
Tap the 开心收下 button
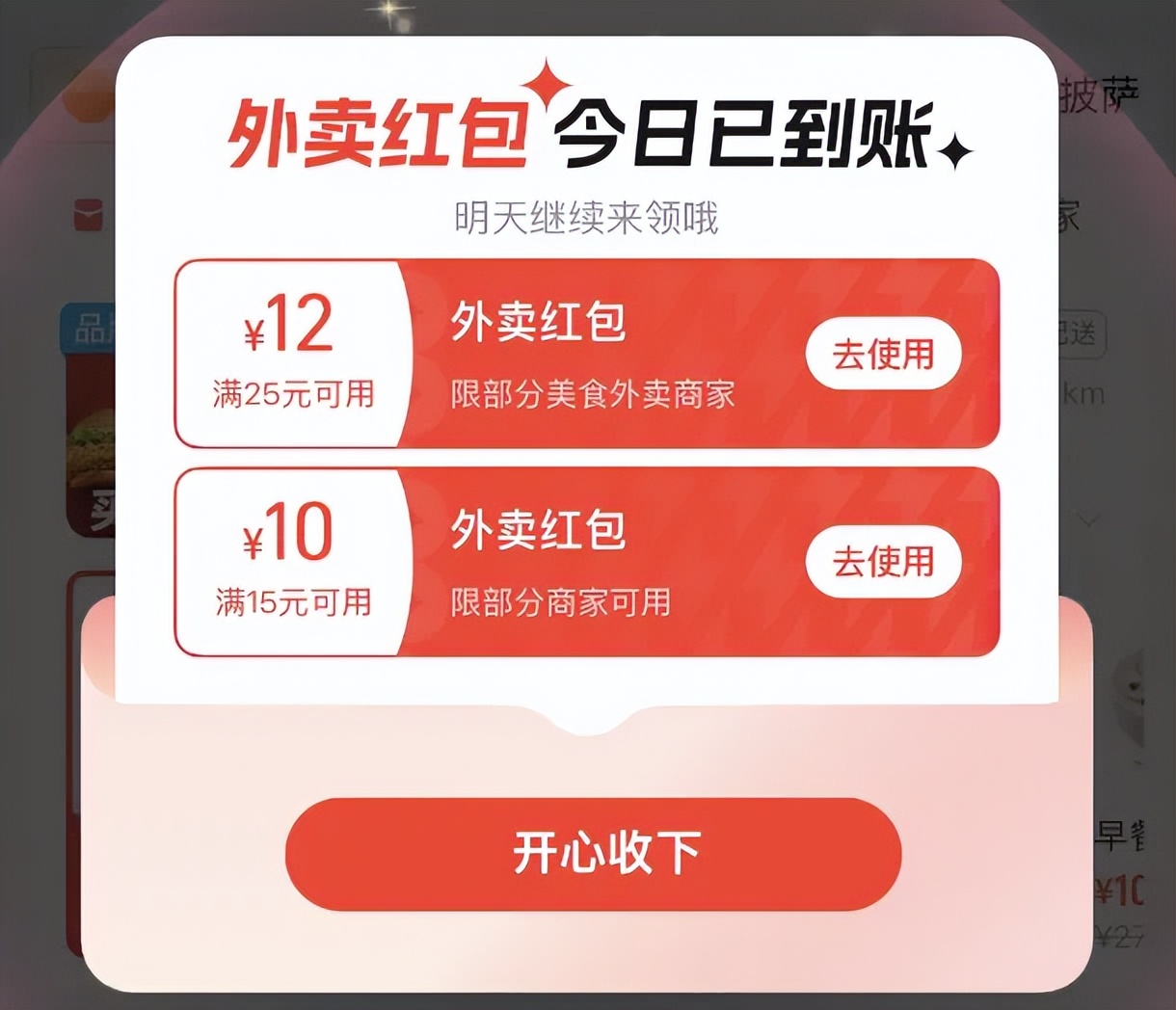click(593, 854)
